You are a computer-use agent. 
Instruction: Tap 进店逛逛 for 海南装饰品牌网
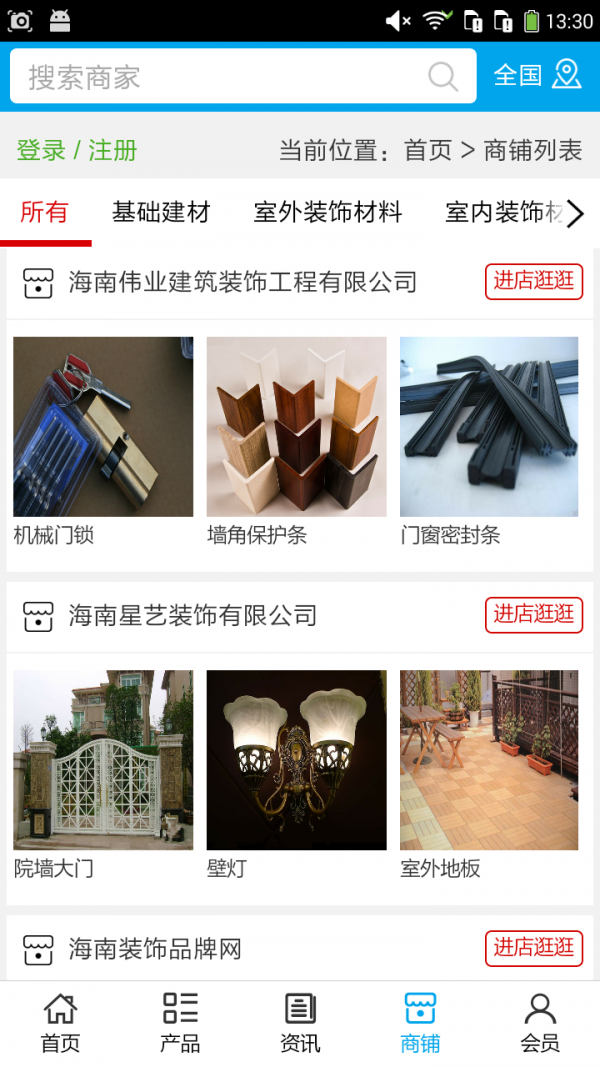tap(534, 948)
